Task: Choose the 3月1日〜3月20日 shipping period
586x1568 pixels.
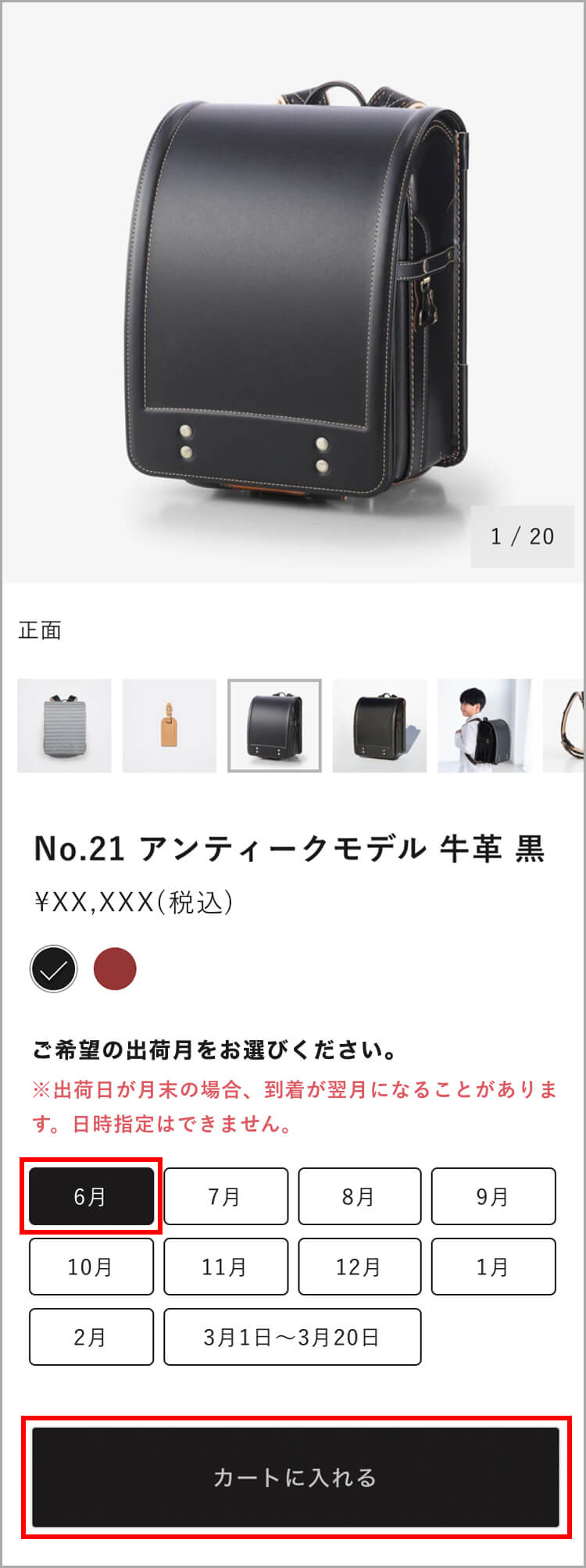Action: point(292,1337)
